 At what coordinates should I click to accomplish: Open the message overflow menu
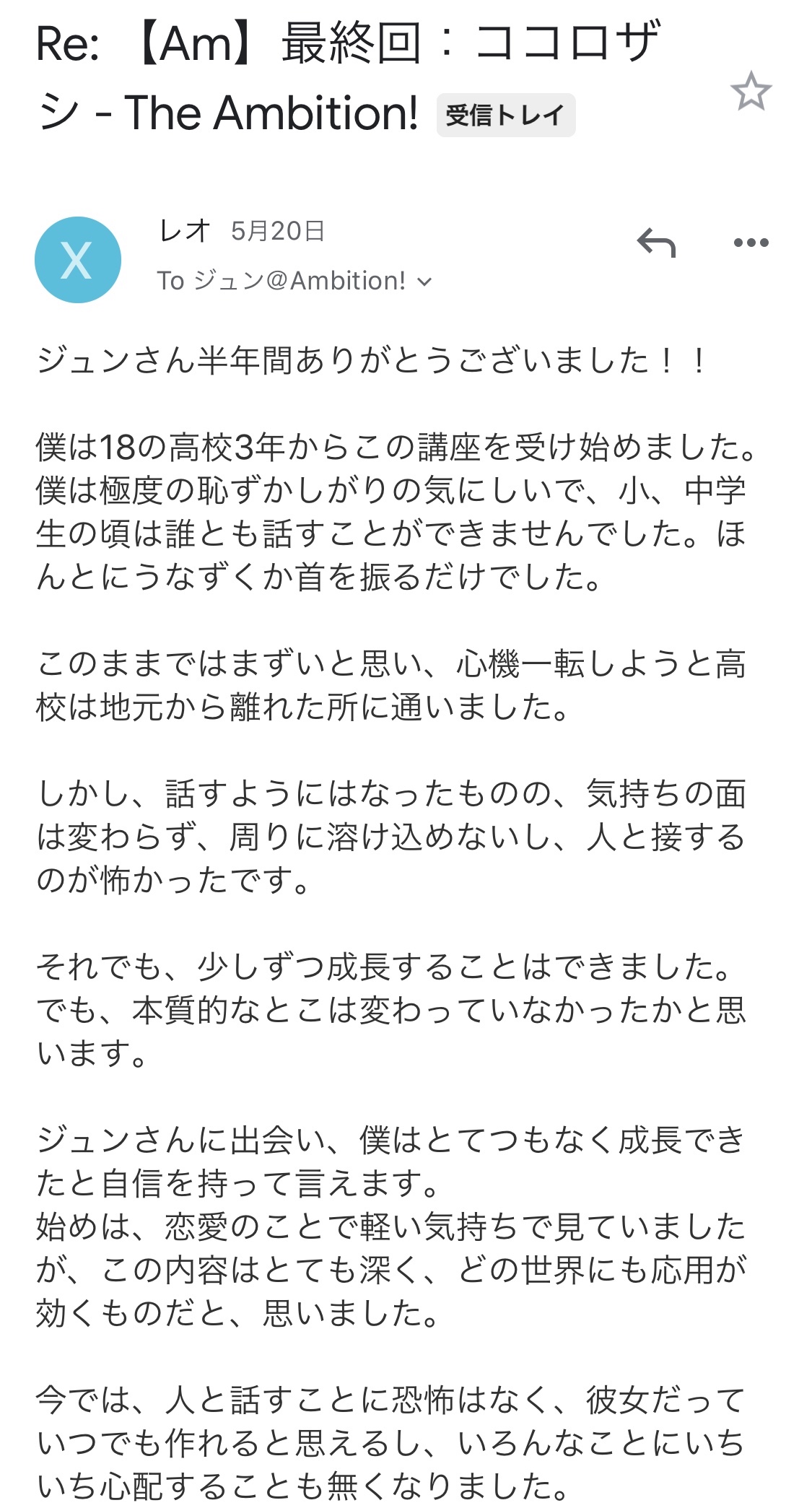point(751,243)
